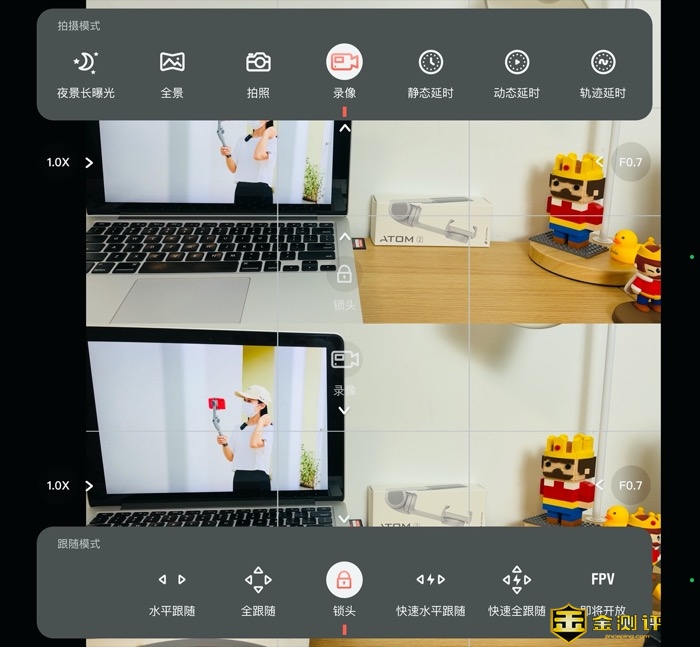Select the 录像 video mode in 拍摄模式
The image size is (700, 647).
click(344, 63)
